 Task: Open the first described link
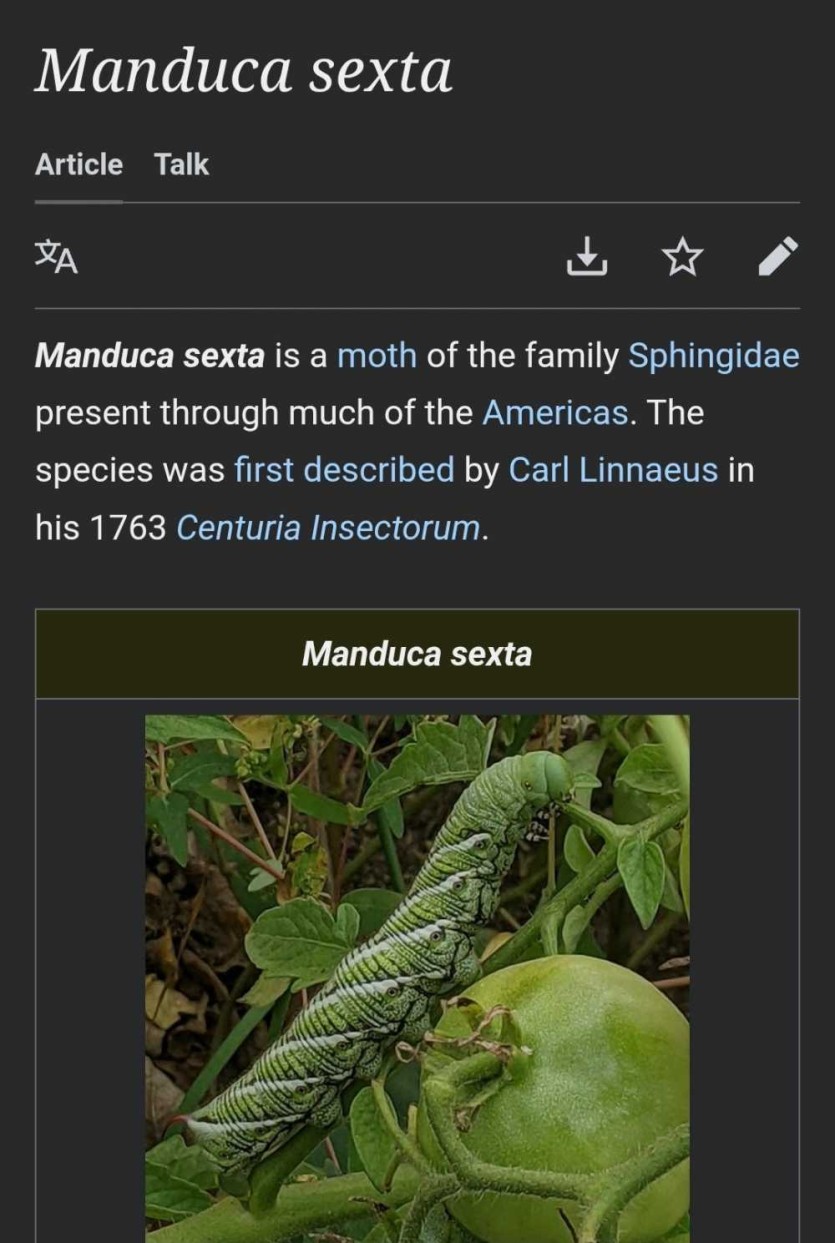click(x=344, y=470)
